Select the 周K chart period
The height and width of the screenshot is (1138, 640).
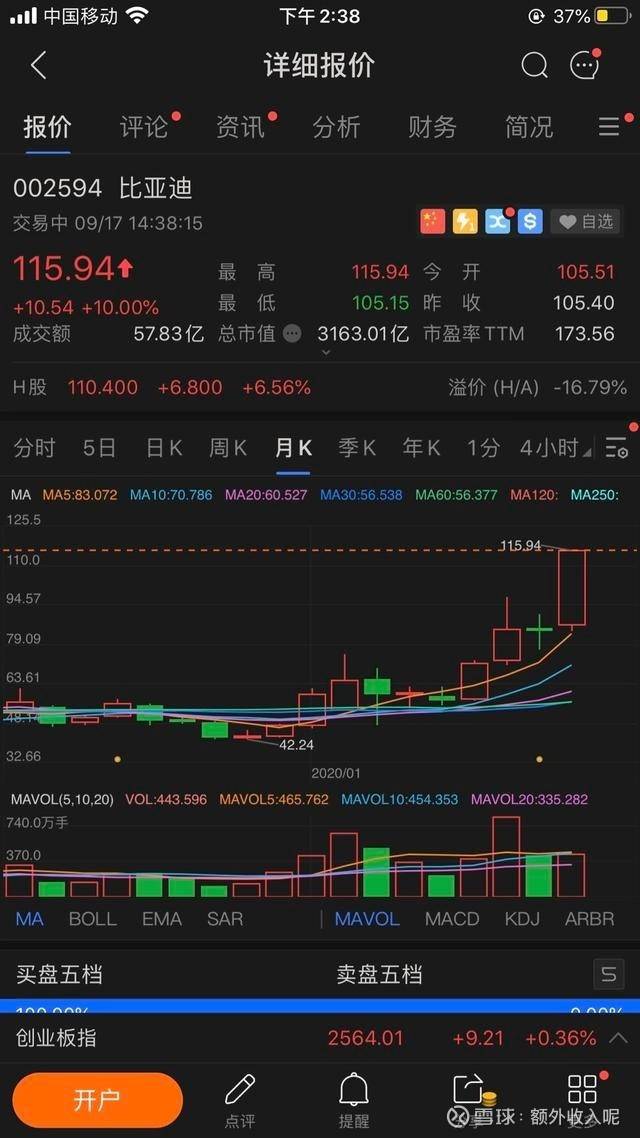pyautogui.click(x=228, y=448)
